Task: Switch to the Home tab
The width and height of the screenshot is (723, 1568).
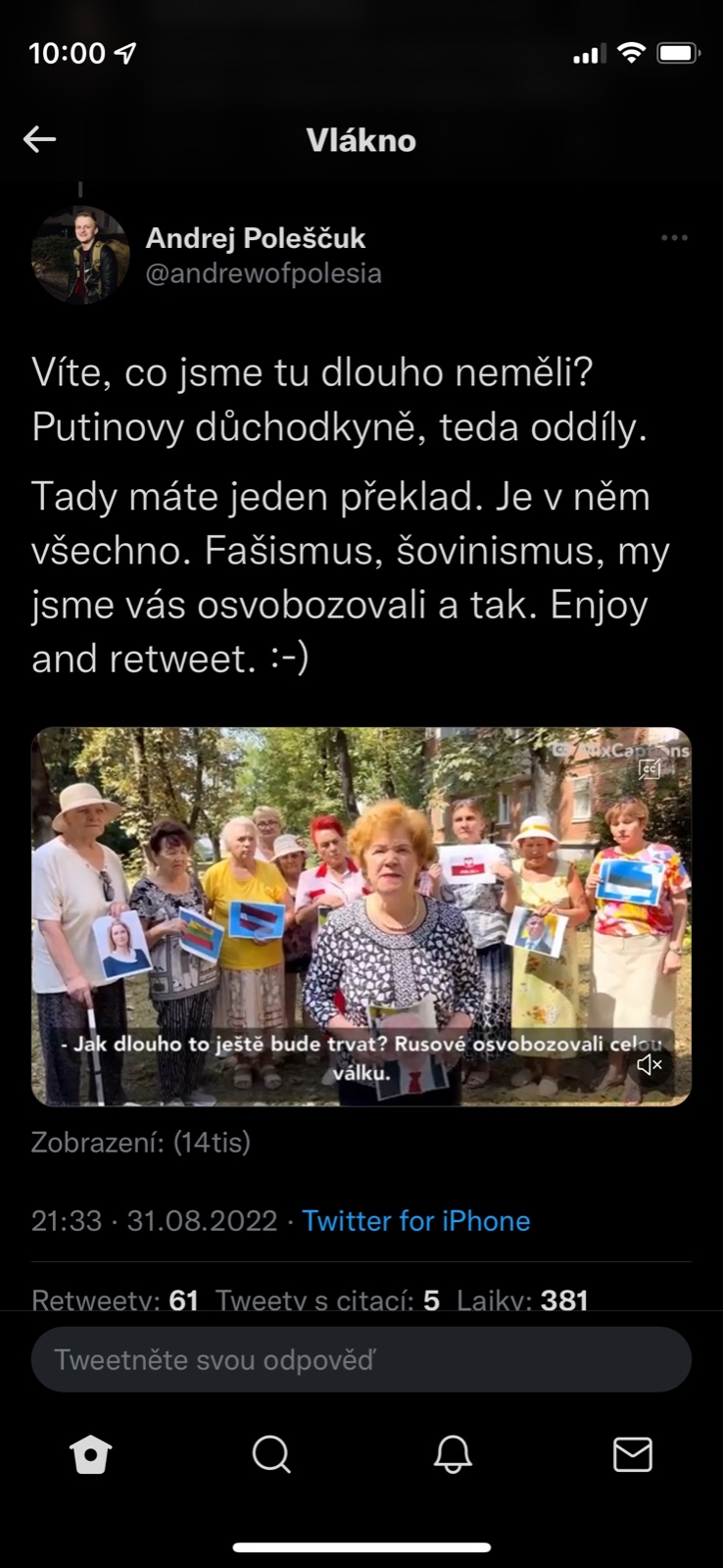Action: tap(91, 1454)
